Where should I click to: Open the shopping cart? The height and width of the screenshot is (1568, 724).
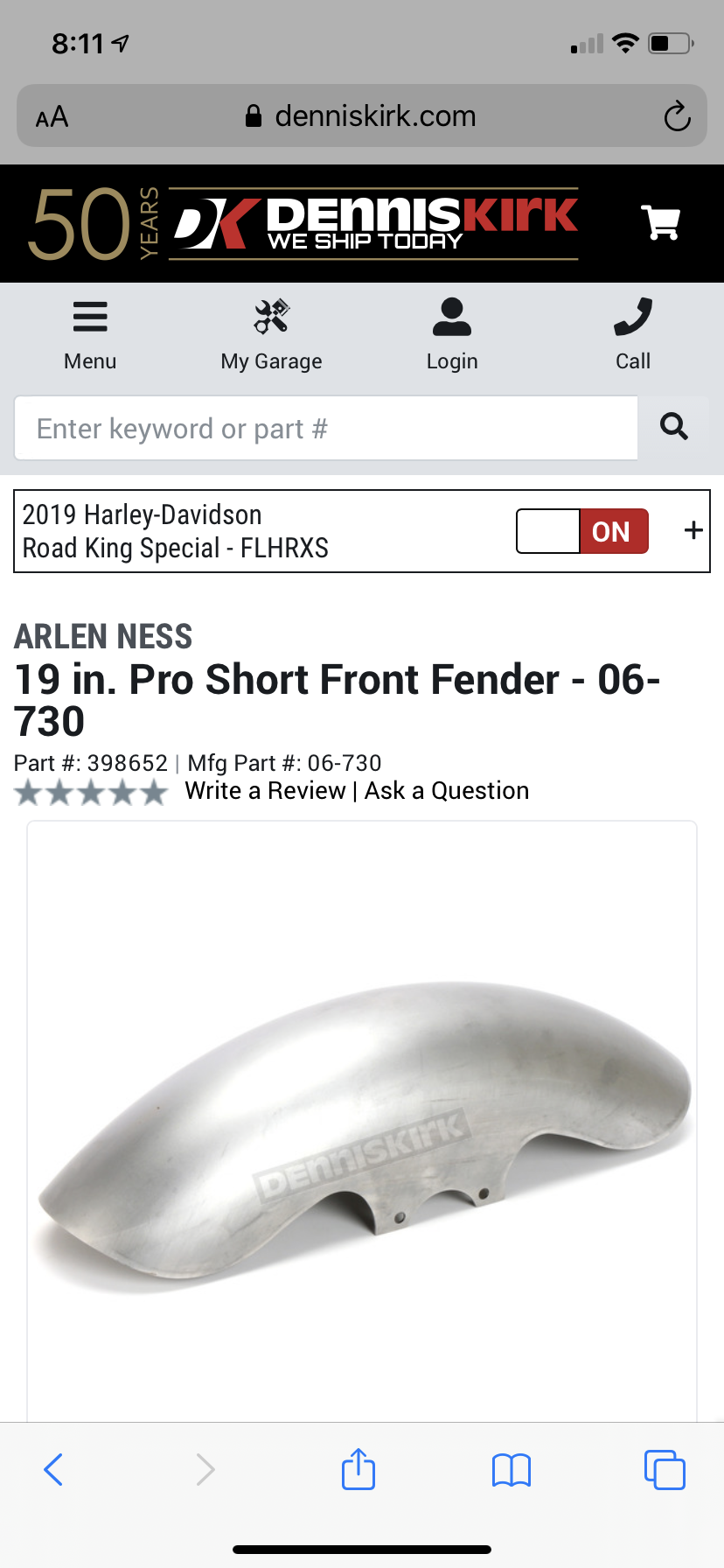tap(660, 222)
